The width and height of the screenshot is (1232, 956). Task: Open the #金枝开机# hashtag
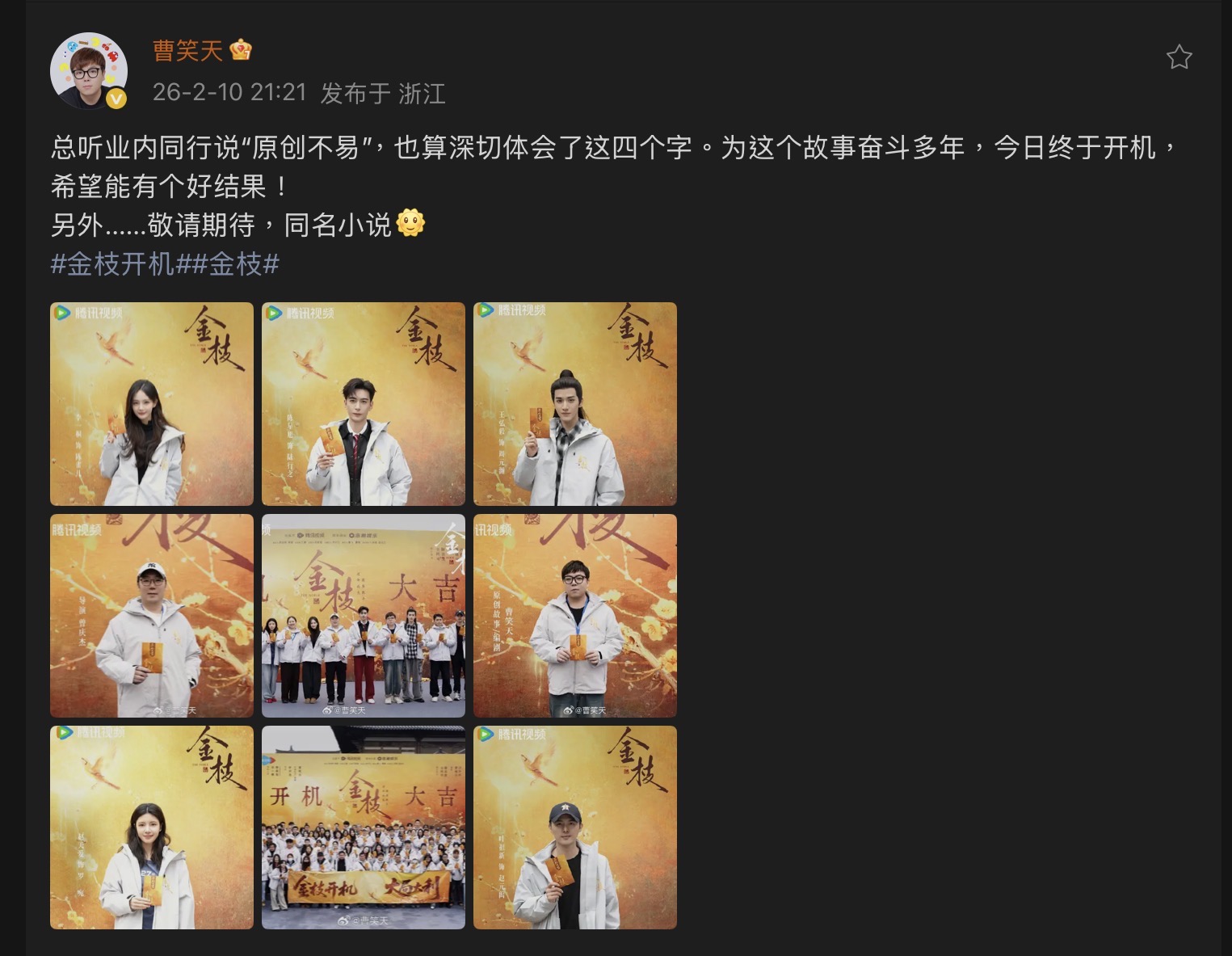[x=112, y=264]
